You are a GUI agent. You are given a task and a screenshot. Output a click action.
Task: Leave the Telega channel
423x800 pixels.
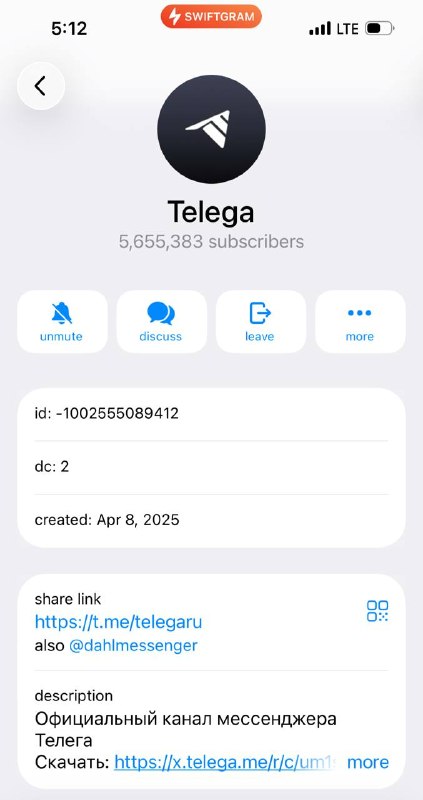[x=261, y=321]
